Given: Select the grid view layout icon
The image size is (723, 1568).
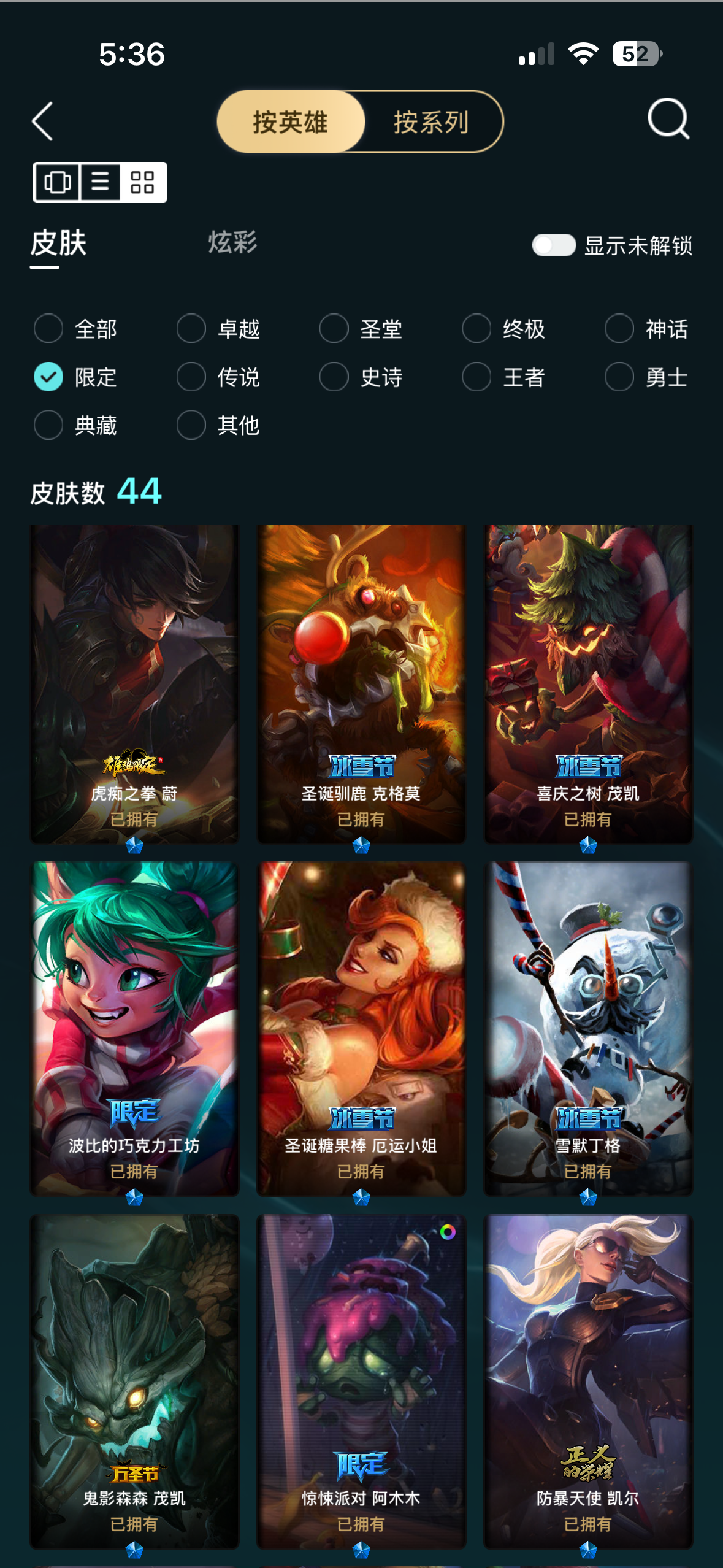Looking at the screenshot, I should (142, 182).
